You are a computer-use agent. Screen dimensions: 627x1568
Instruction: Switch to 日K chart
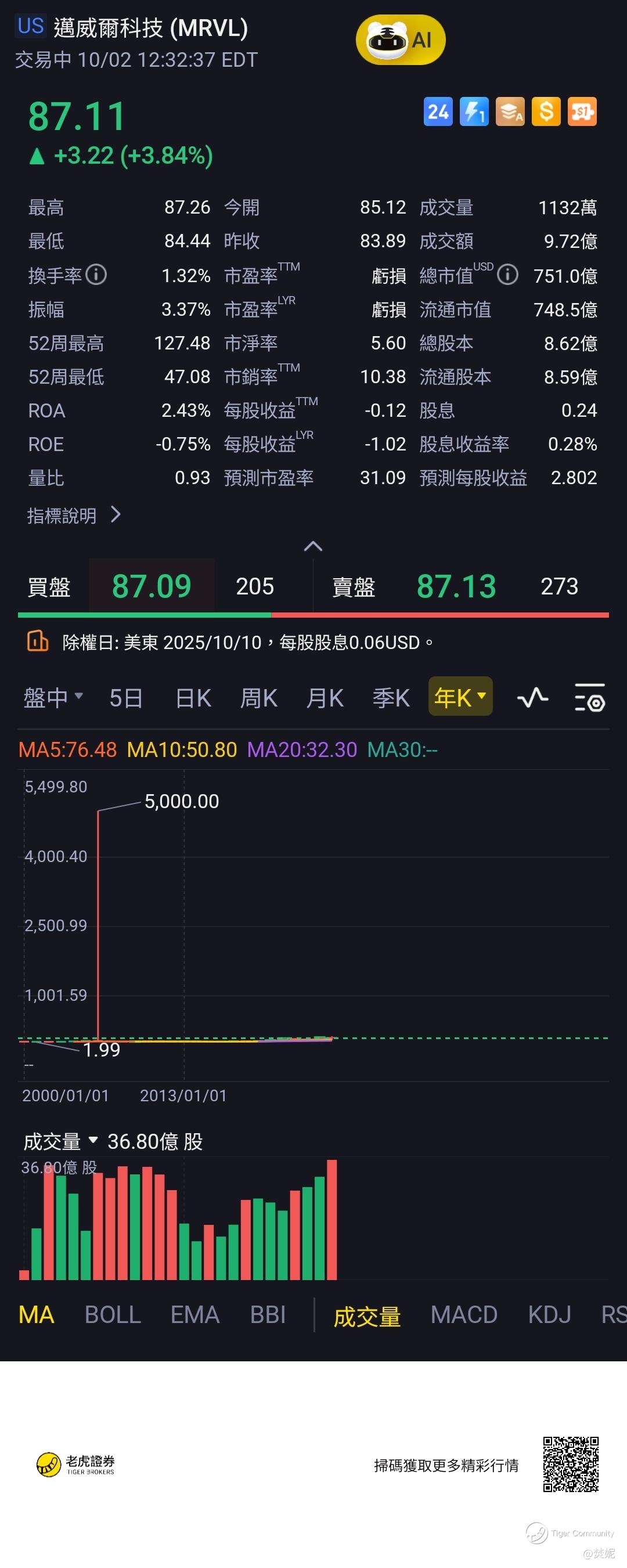[193, 698]
